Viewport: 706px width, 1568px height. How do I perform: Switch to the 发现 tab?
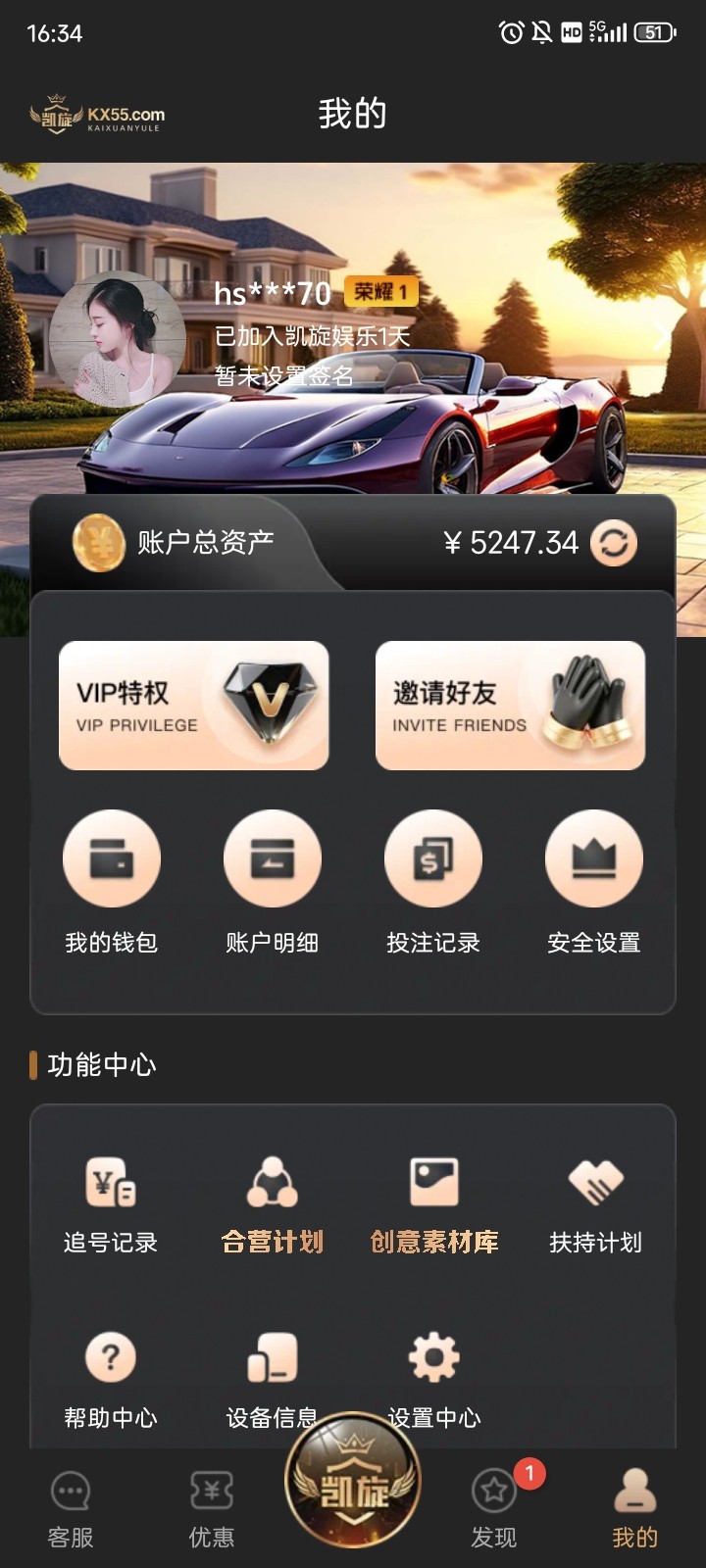coord(494,1509)
